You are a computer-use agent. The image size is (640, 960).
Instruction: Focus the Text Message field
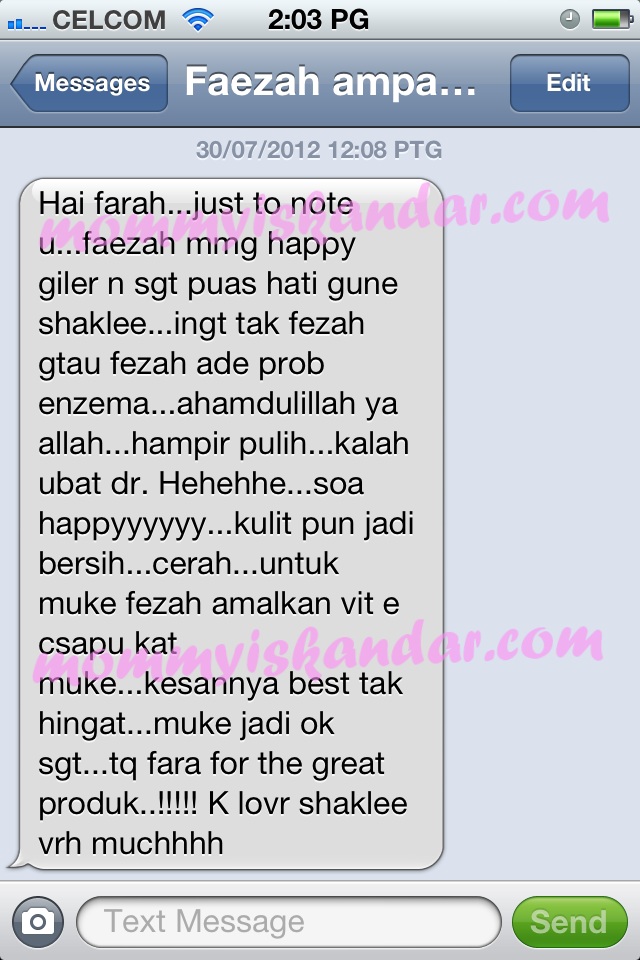point(288,921)
